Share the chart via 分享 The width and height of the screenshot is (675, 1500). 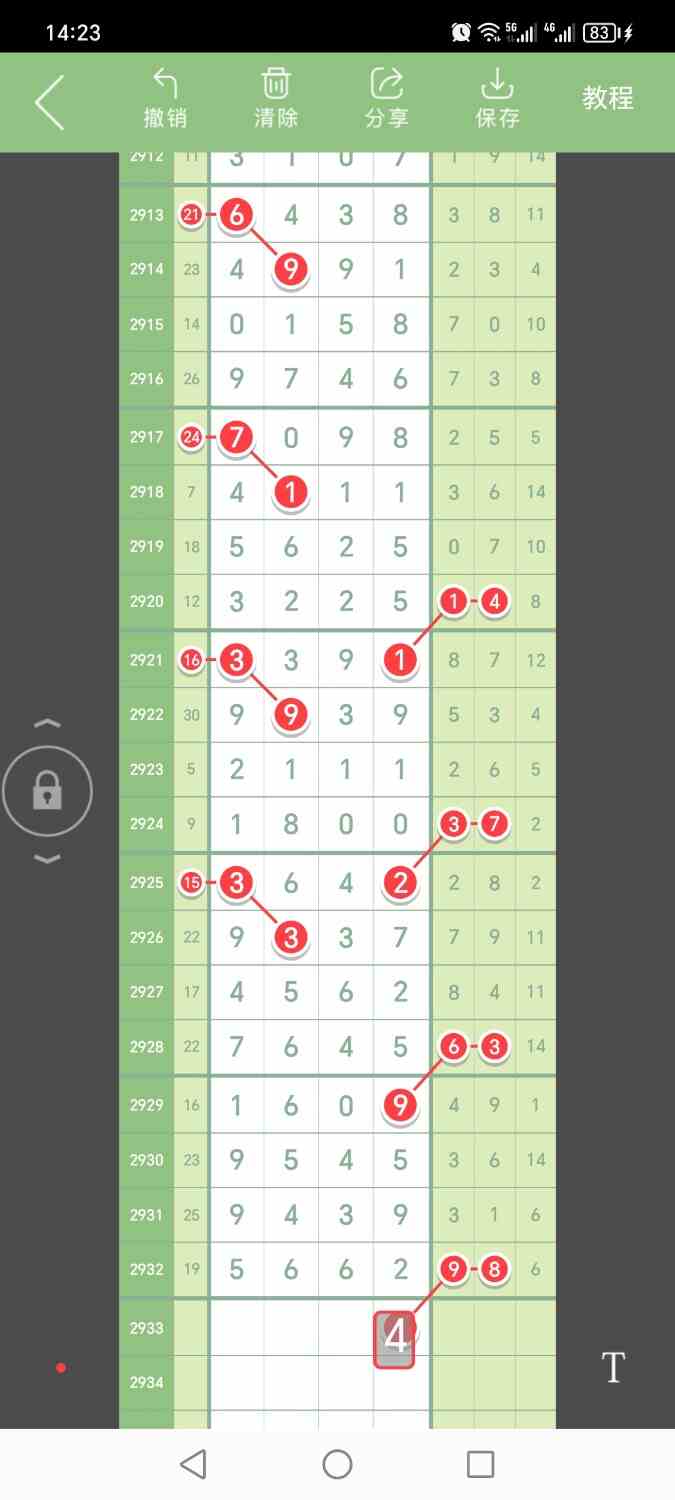tap(387, 99)
